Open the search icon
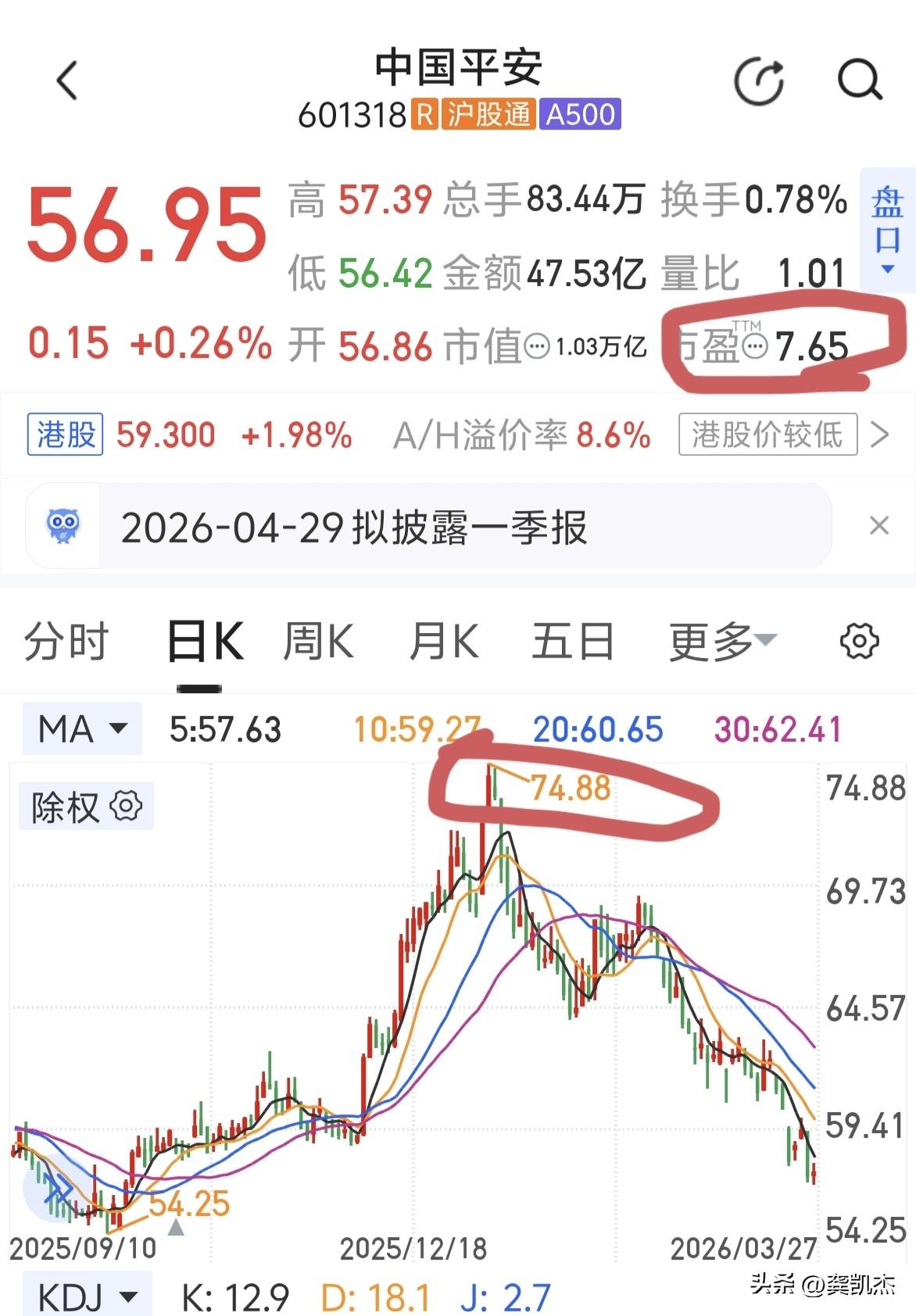Image resolution: width=916 pixels, height=1316 pixels. [x=859, y=80]
